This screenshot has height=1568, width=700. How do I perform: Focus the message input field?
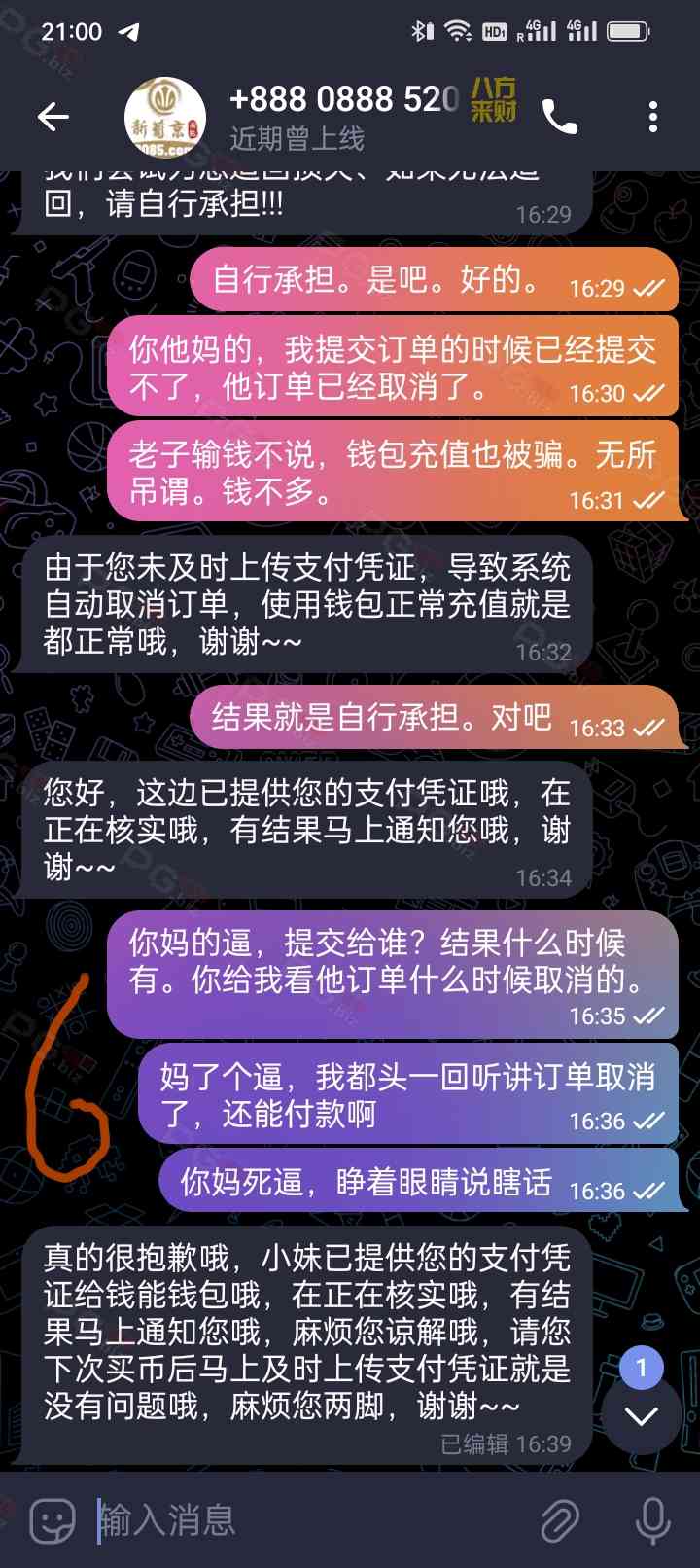coord(311,1520)
